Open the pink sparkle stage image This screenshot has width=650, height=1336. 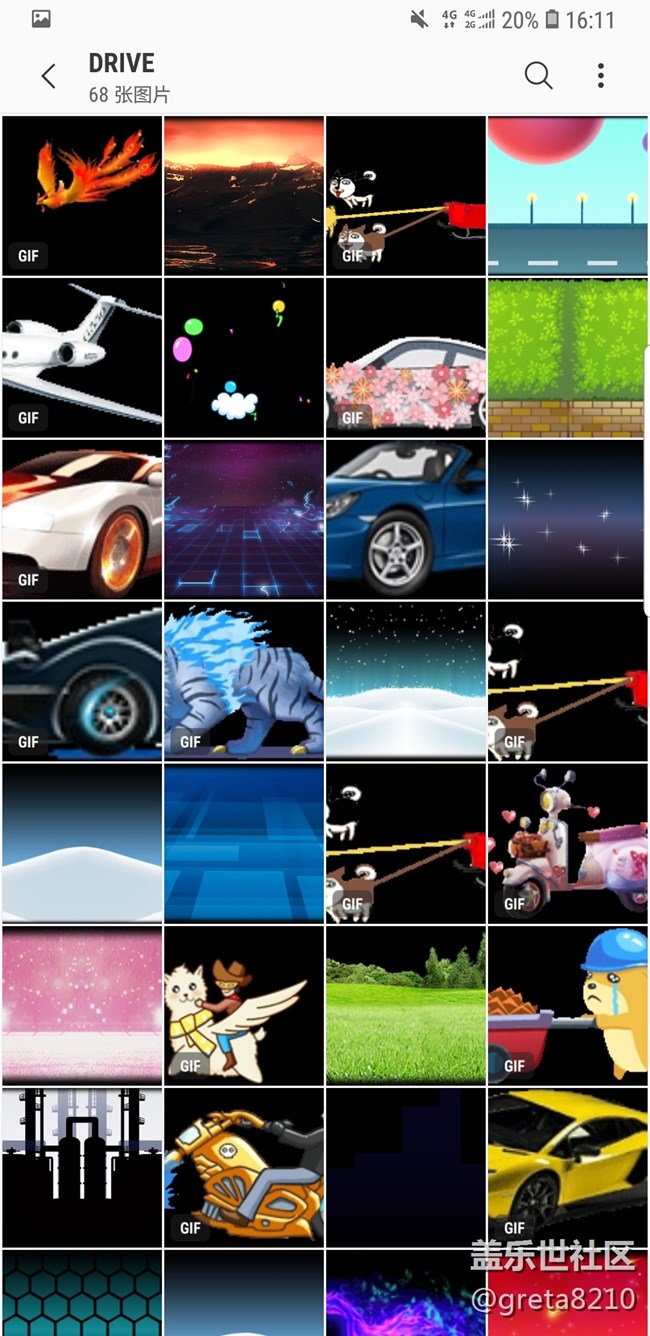(82, 1006)
